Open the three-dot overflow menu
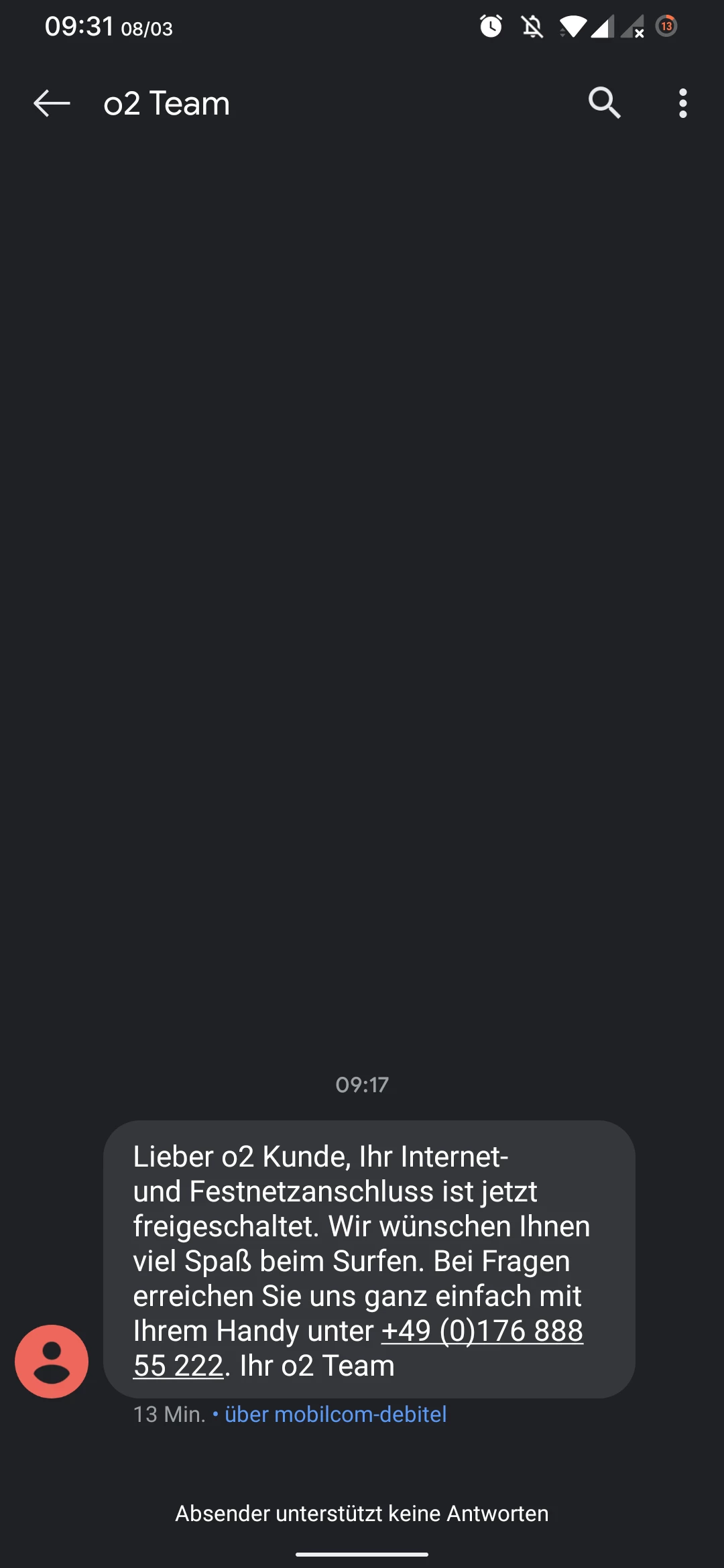 point(682,103)
